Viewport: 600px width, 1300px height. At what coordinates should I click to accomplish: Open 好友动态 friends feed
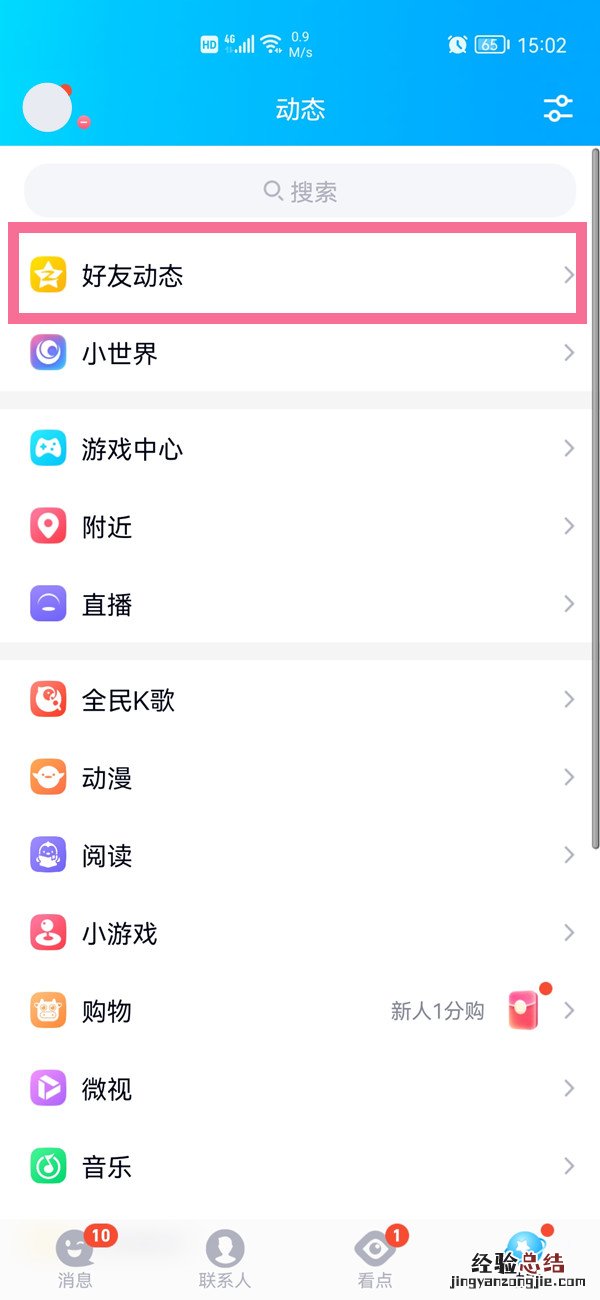click(x=298, y=276)
